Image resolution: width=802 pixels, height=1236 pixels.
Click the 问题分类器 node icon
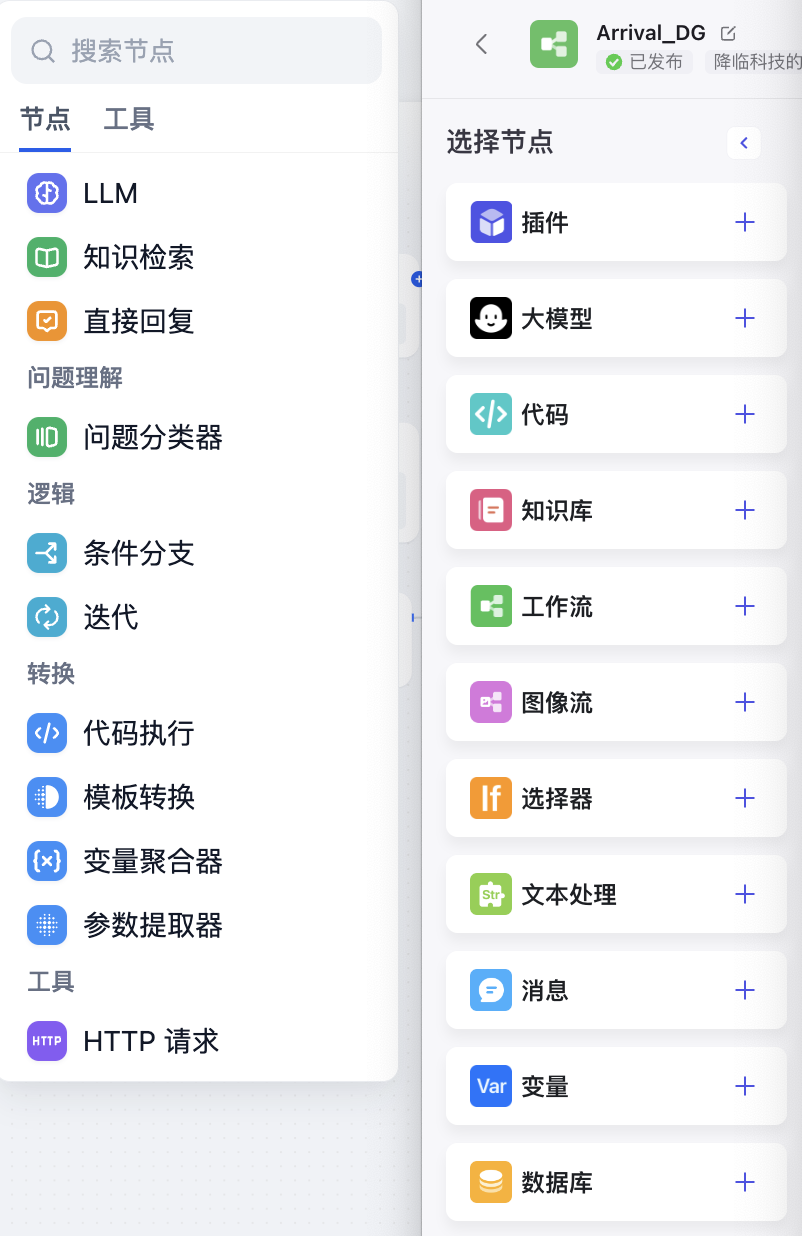(46, 437)
